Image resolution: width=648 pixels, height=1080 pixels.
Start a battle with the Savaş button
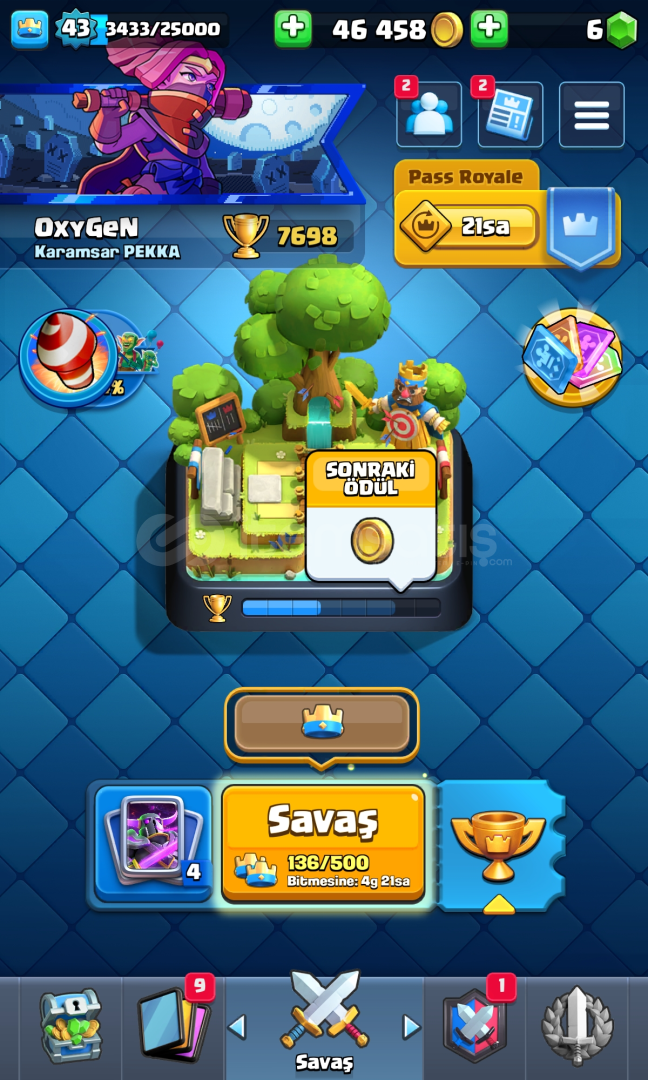pos(323,842)
